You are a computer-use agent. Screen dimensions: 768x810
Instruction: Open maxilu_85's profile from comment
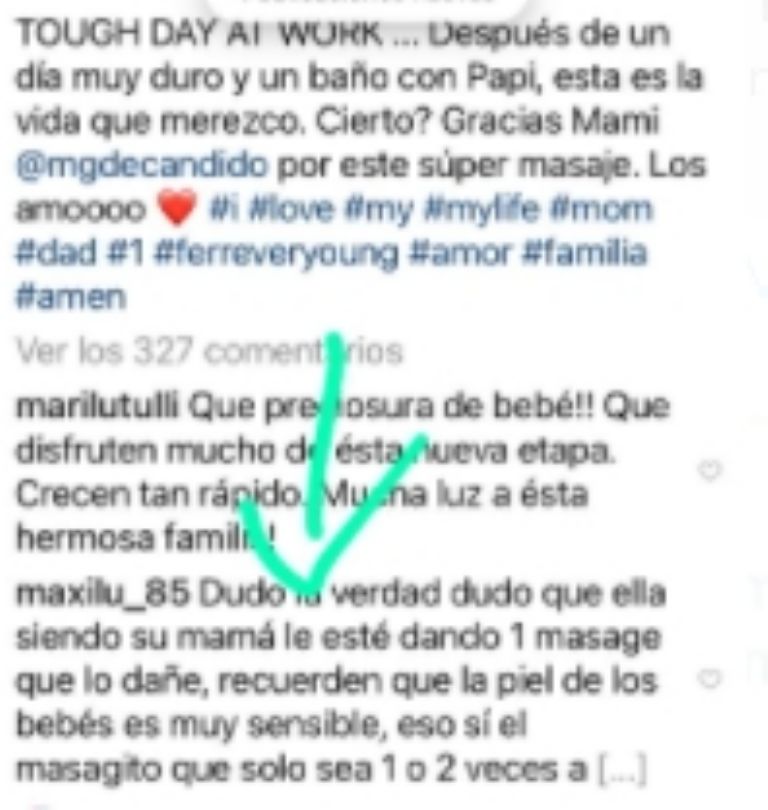[x=102, y=594]
